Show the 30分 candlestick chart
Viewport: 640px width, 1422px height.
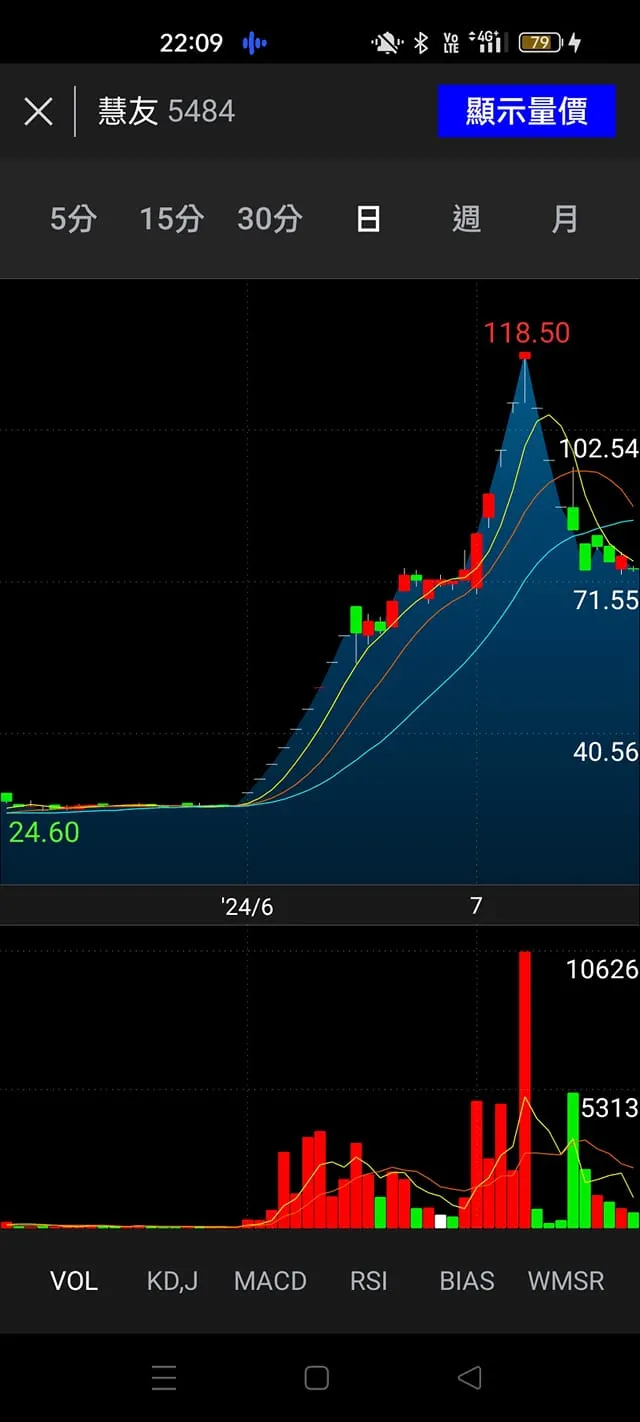click(x=269, y=219)
